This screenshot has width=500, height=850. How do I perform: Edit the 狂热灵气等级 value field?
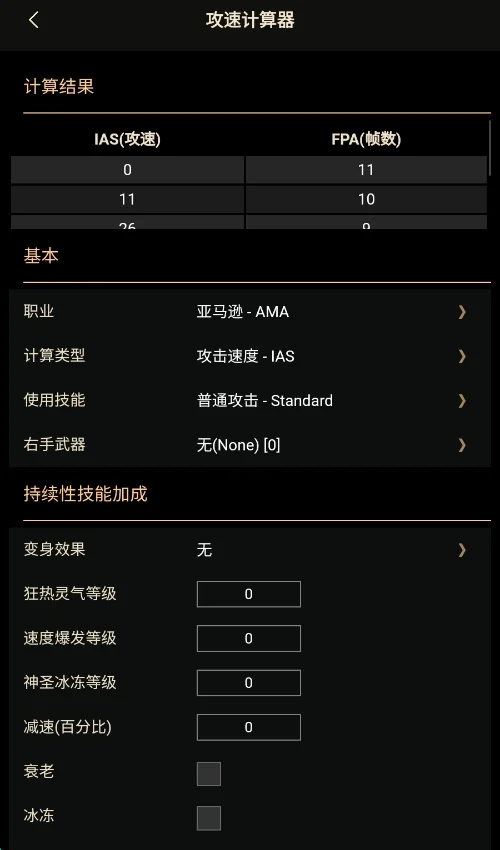[248, 594]
